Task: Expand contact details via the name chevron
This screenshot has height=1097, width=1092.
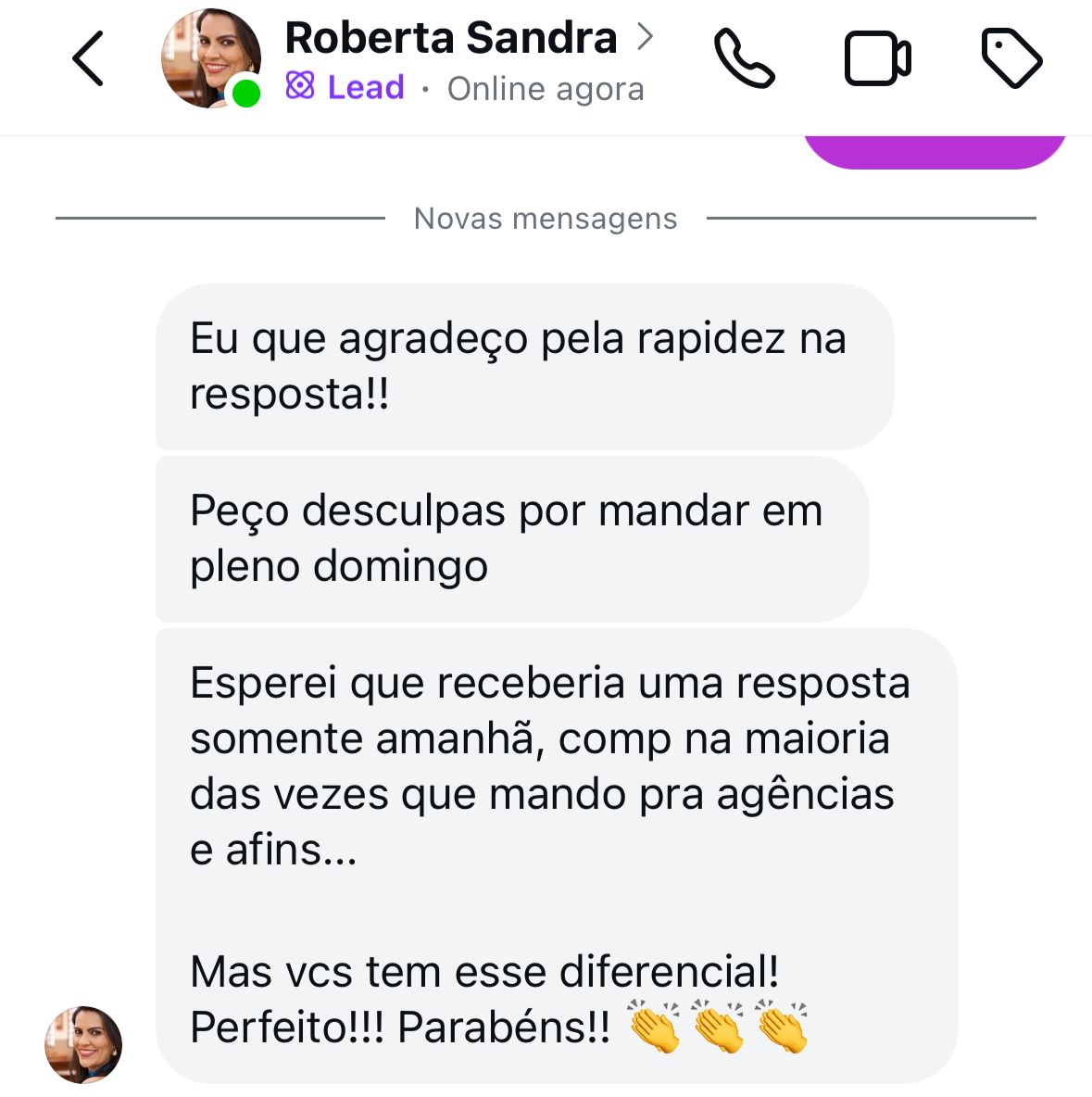Action: pyautogui.click(x=647, y=37)
